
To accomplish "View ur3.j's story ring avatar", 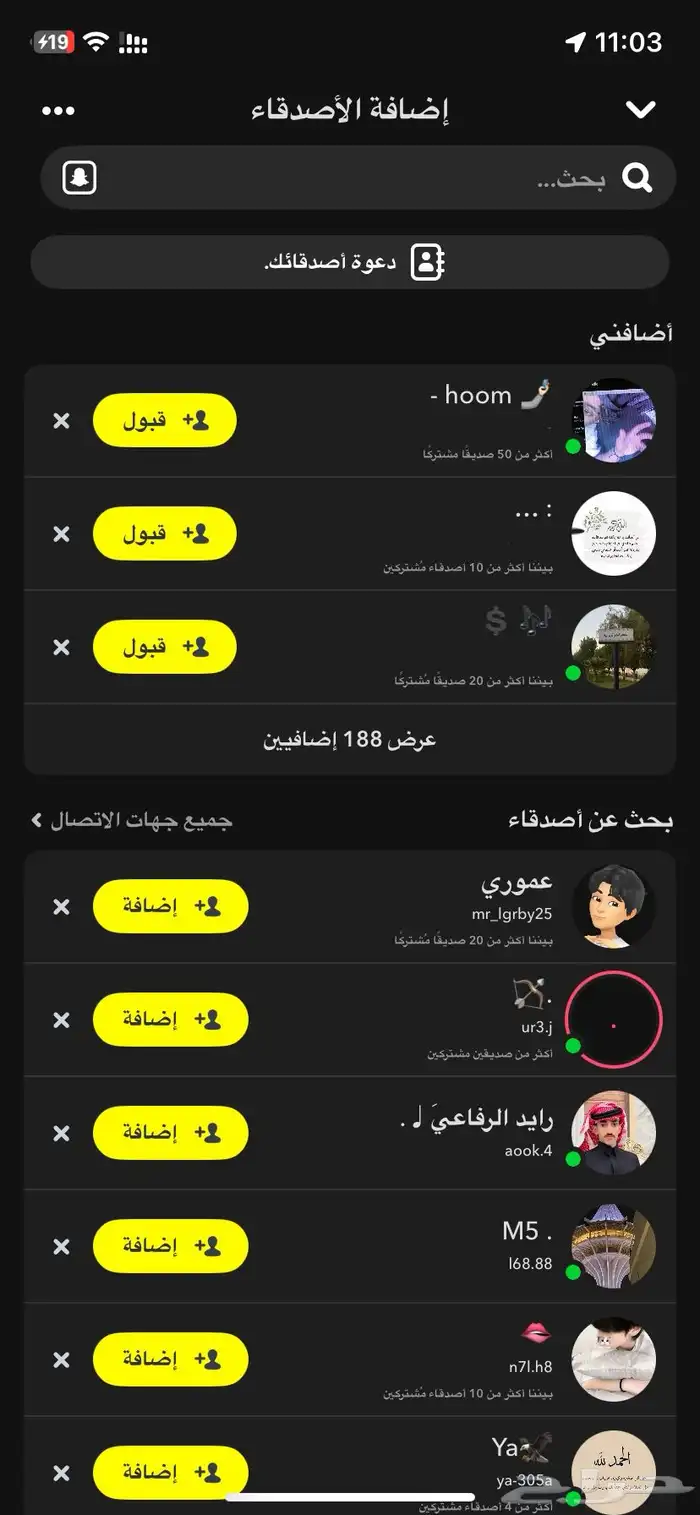I will click(613, 1020).
